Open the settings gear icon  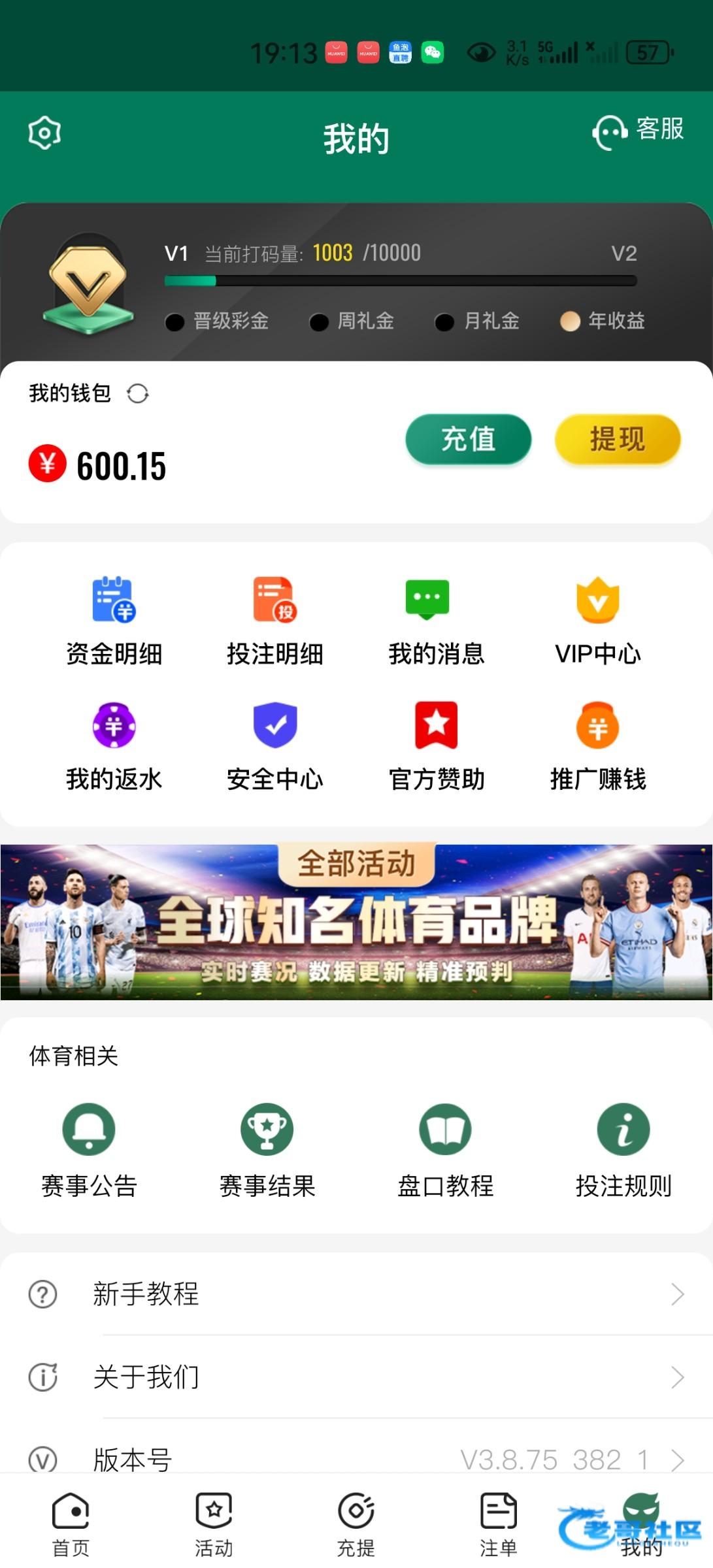click(44, 133)
